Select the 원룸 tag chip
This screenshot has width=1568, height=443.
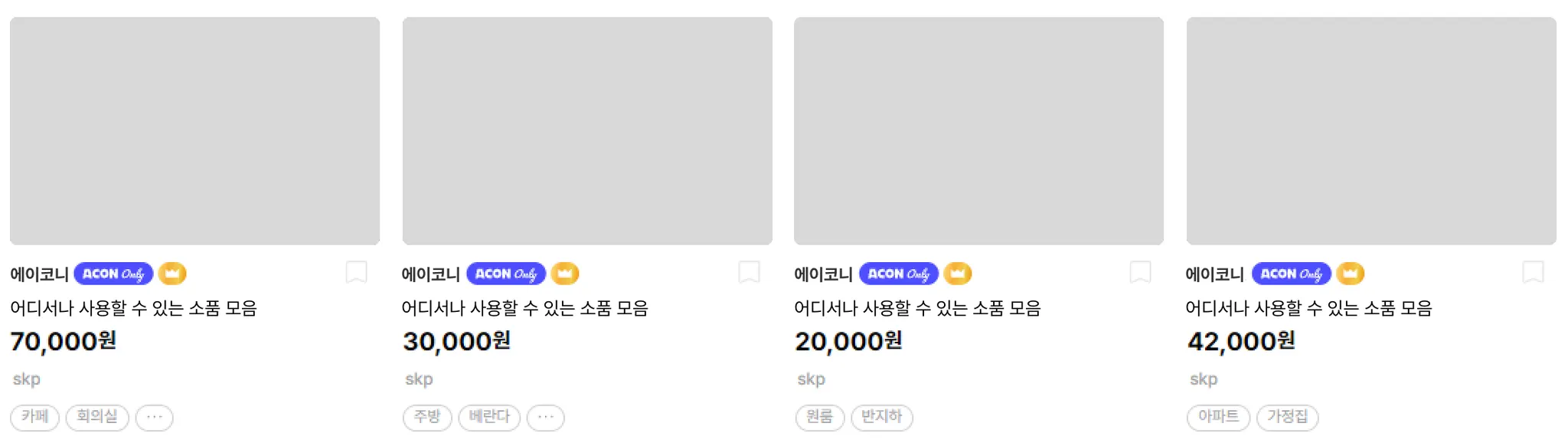[819, 417]
